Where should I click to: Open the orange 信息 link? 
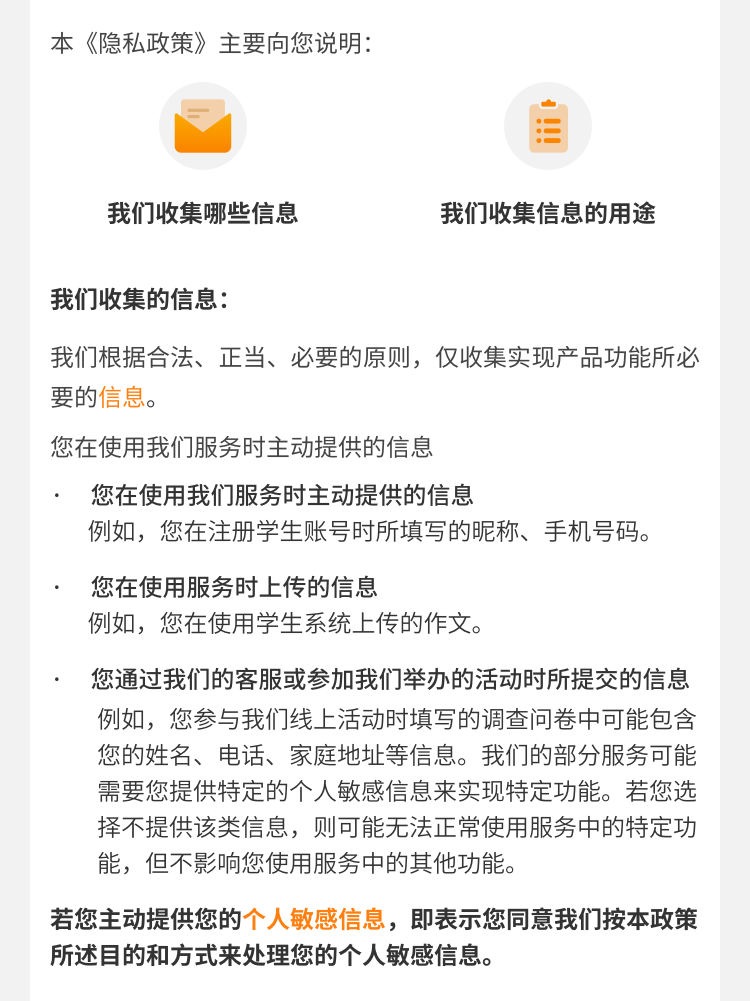pyautogui.click(x=122, y=397)
